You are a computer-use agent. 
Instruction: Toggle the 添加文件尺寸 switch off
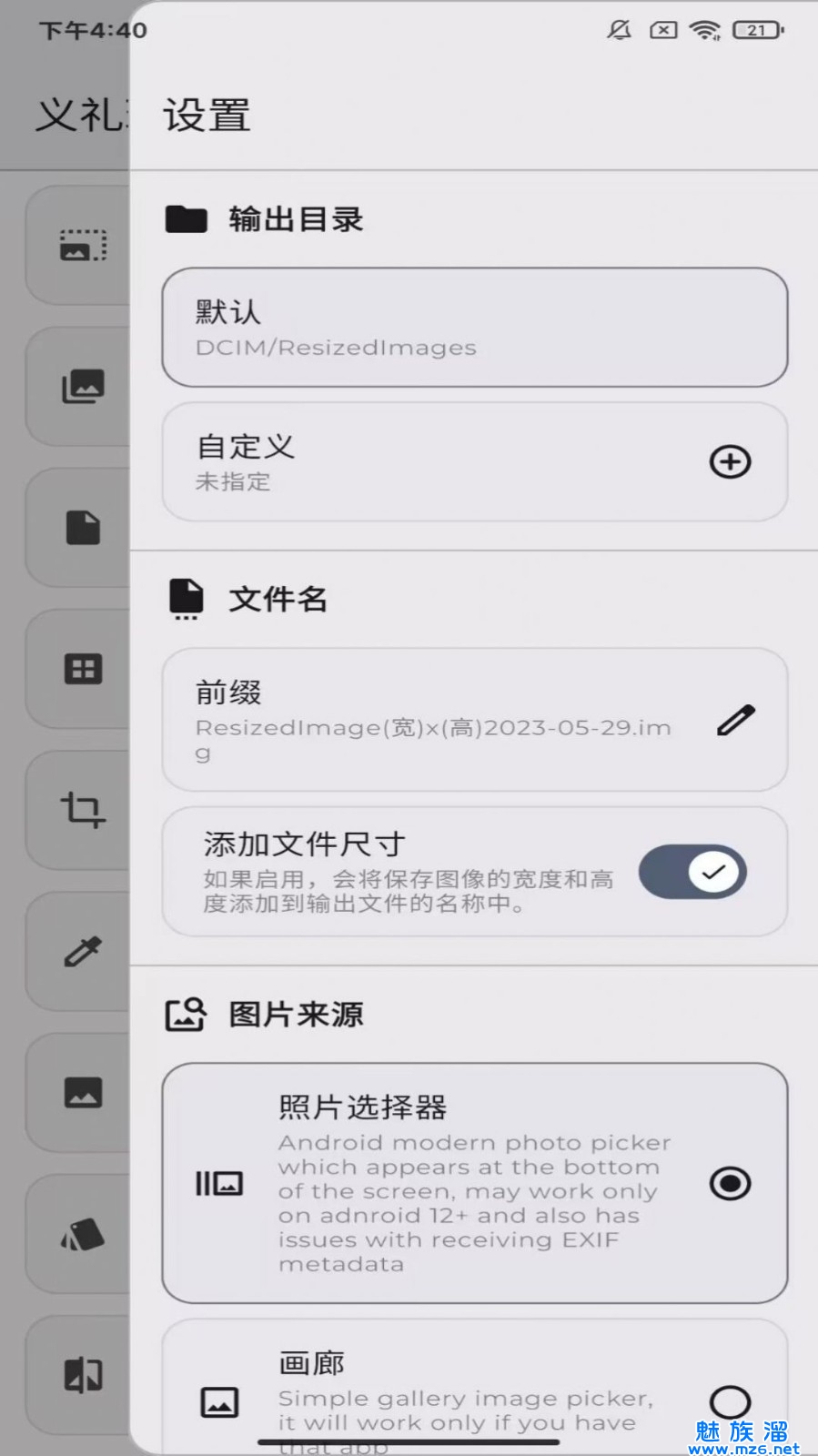pyautogui.click(x=693, y=872)
